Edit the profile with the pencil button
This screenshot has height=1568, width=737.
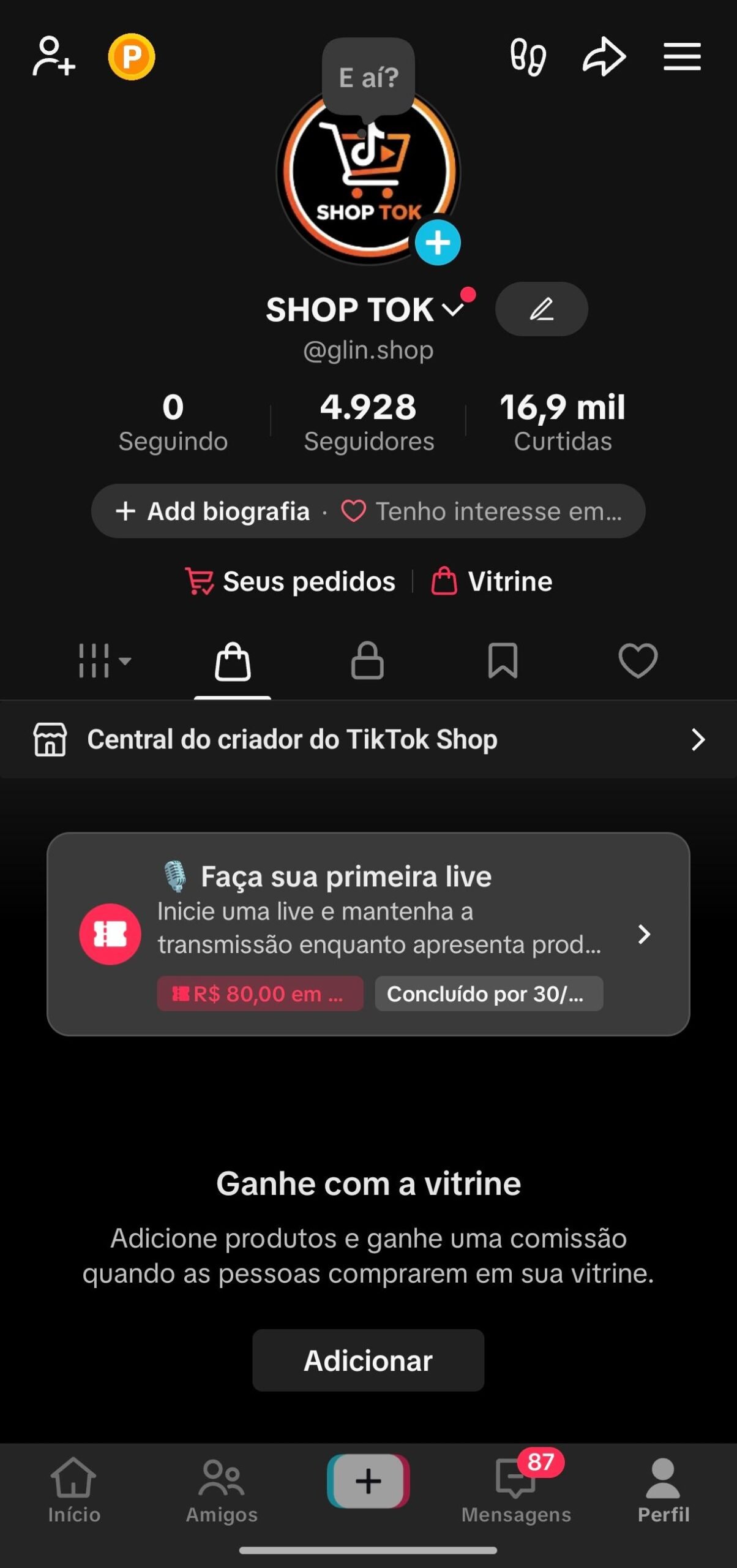[x=541, y=309]
